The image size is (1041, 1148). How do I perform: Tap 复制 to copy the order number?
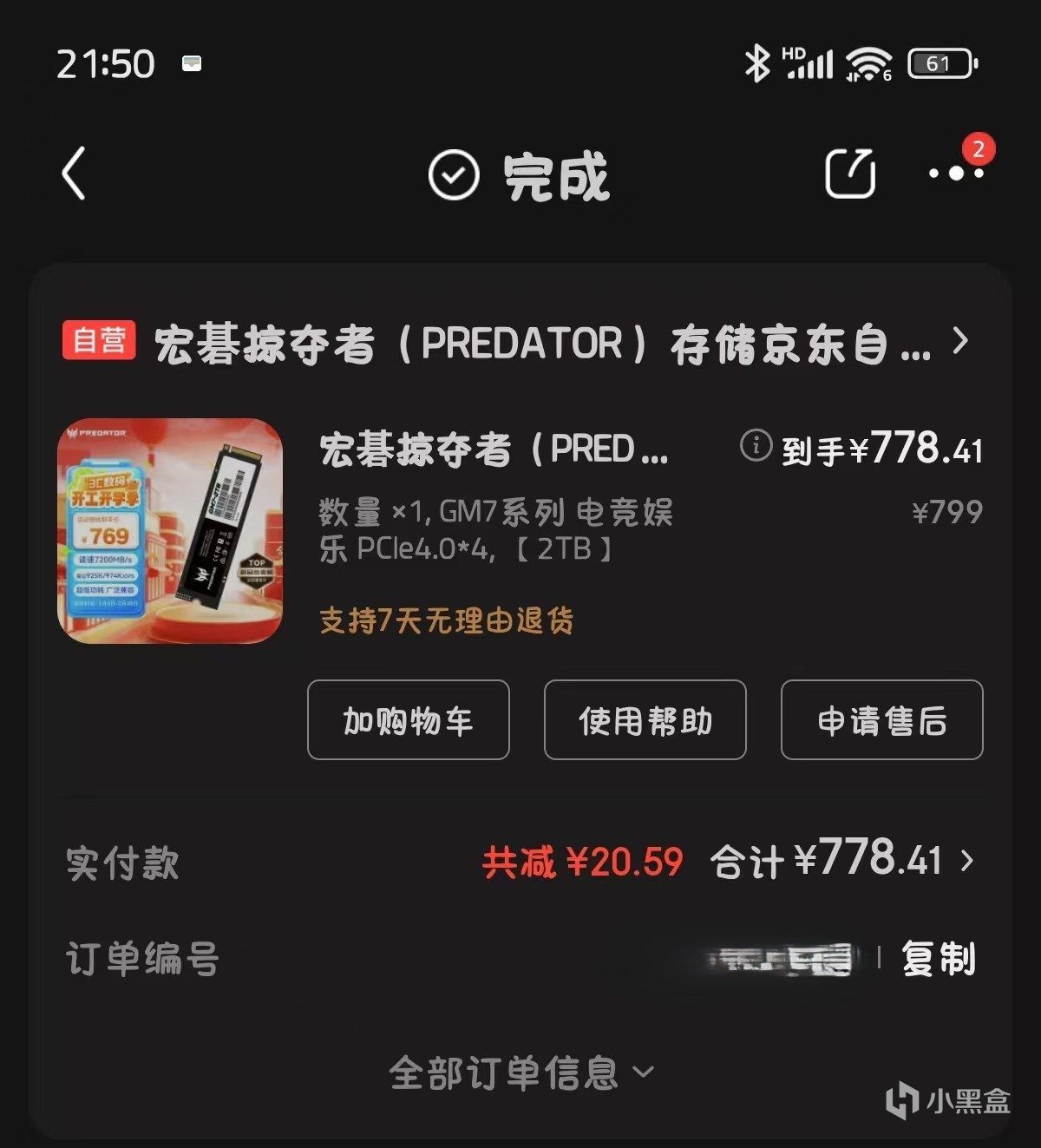pyautogui.click(x=939, y=959)
